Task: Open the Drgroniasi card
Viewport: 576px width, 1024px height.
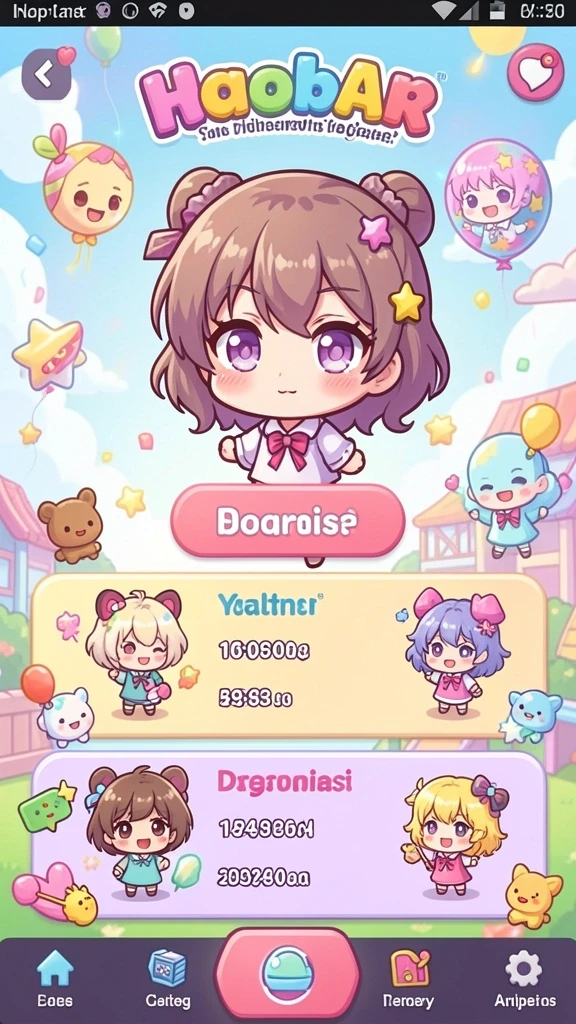Action: pos(288,834)
